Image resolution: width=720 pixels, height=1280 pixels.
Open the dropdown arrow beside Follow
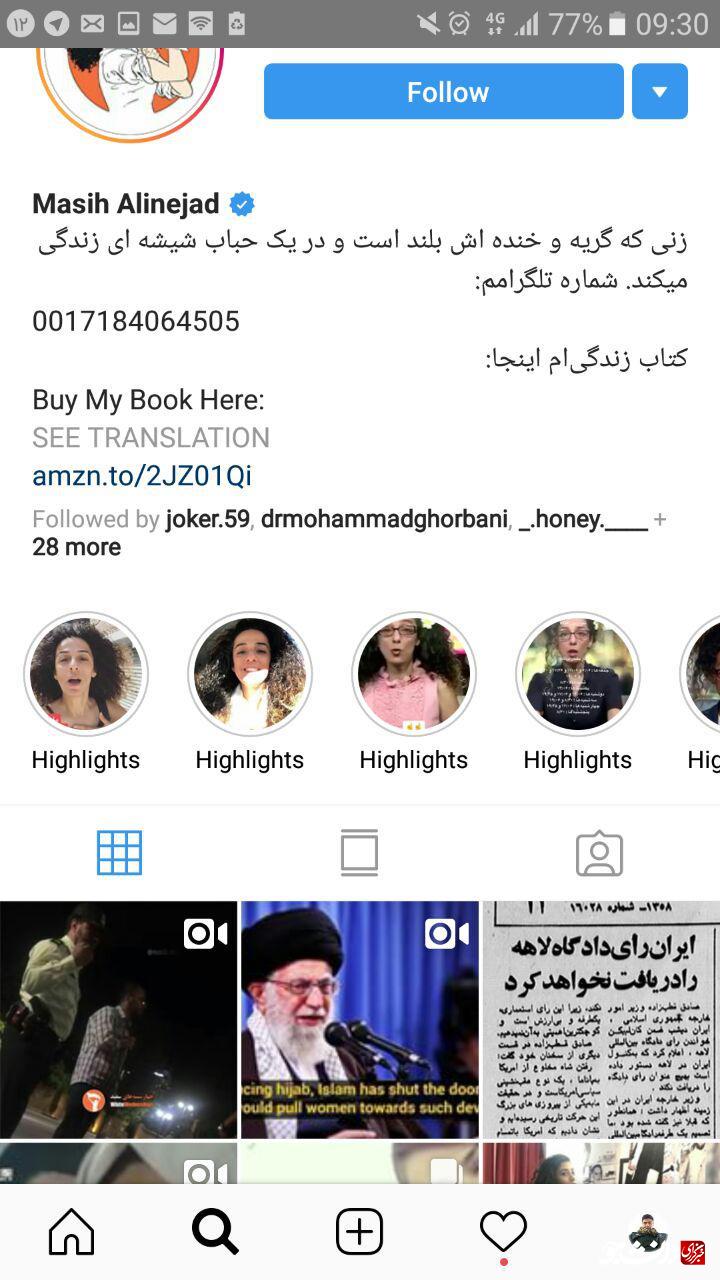click(659, 90)
